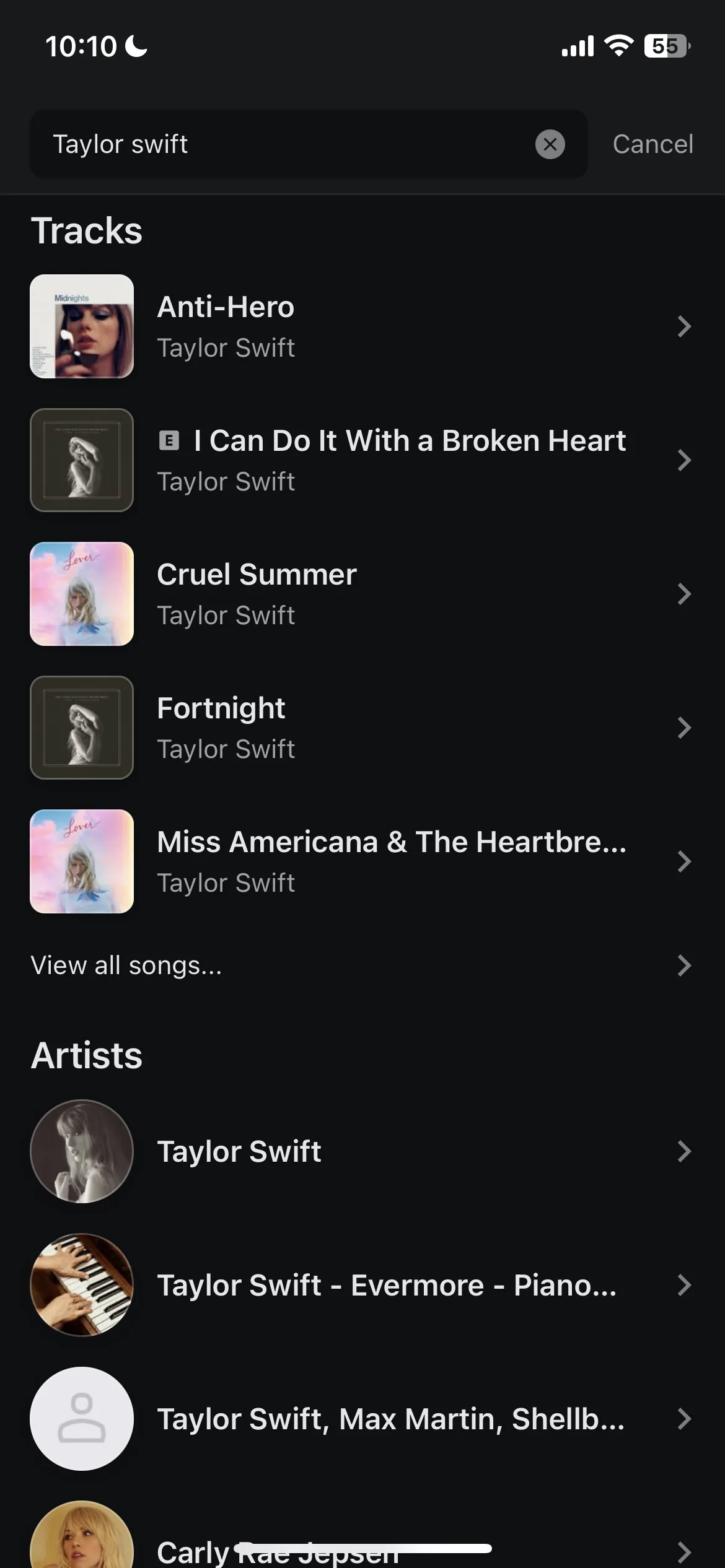View all songs
The height and width of the screenshot is (1568, 725).
359,965
